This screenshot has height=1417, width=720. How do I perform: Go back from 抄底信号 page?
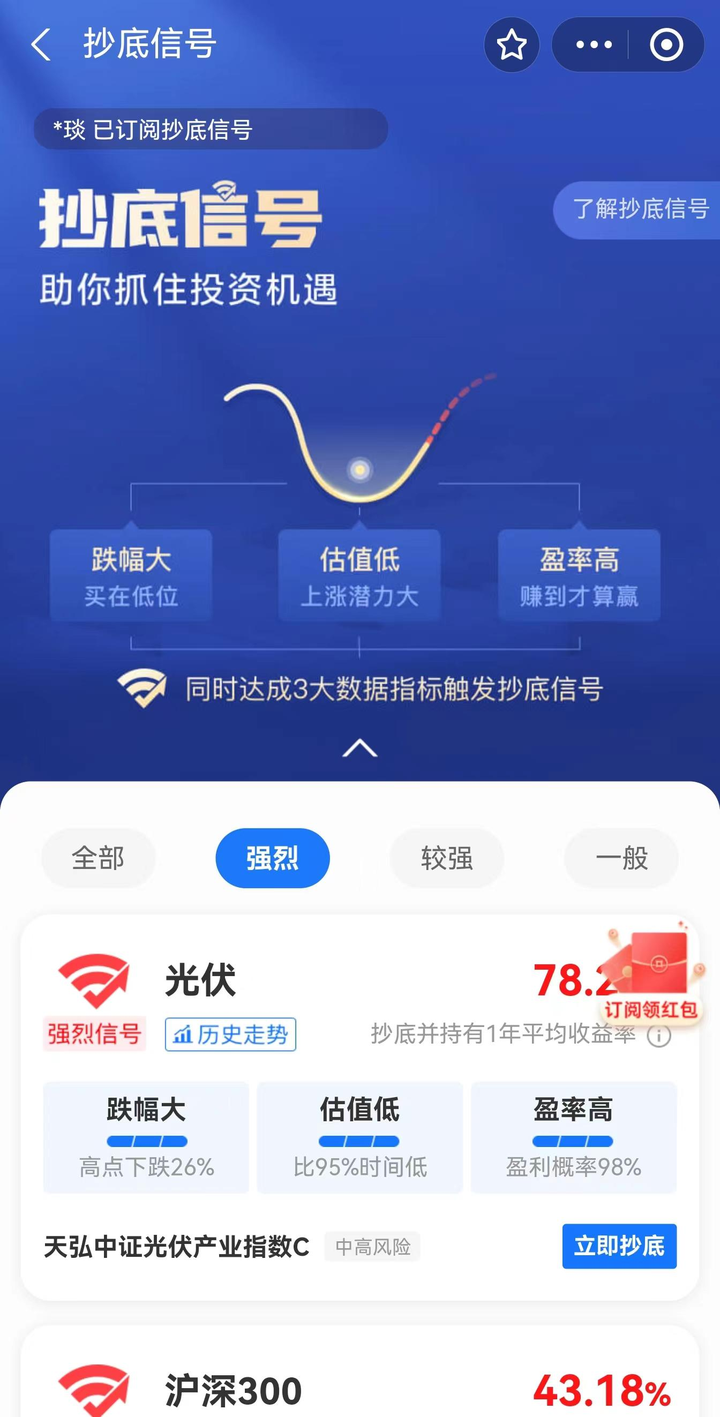pyautogui.click(x=41, y=45)
